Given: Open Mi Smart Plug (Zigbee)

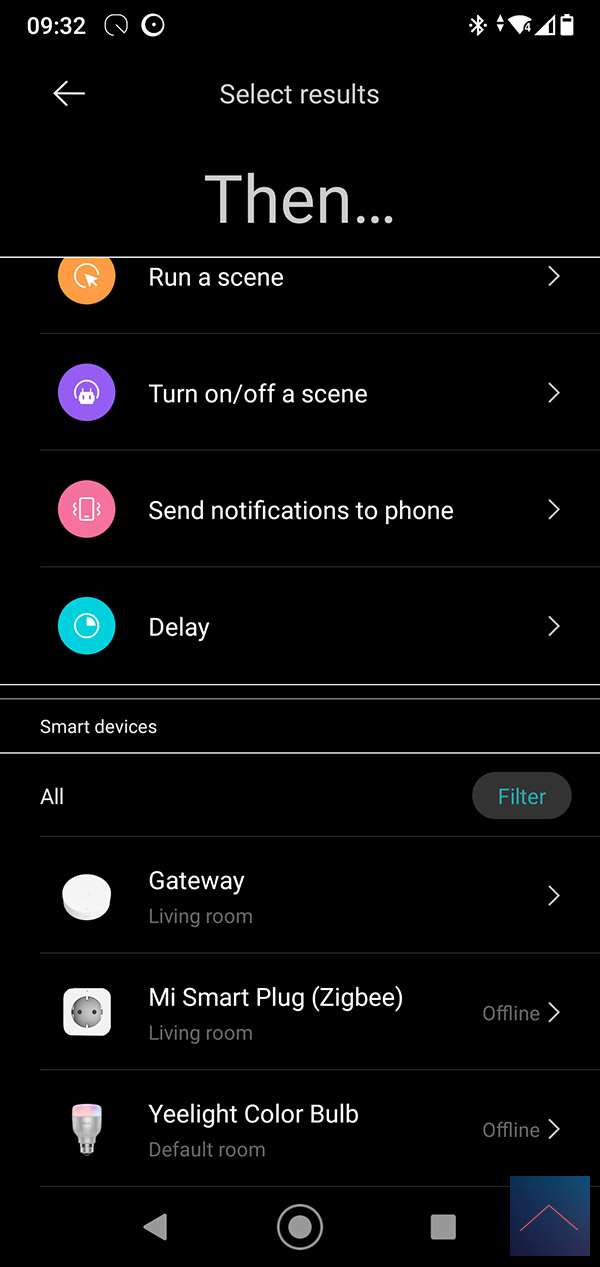Looking at the screenshot, I should 300,1012.
